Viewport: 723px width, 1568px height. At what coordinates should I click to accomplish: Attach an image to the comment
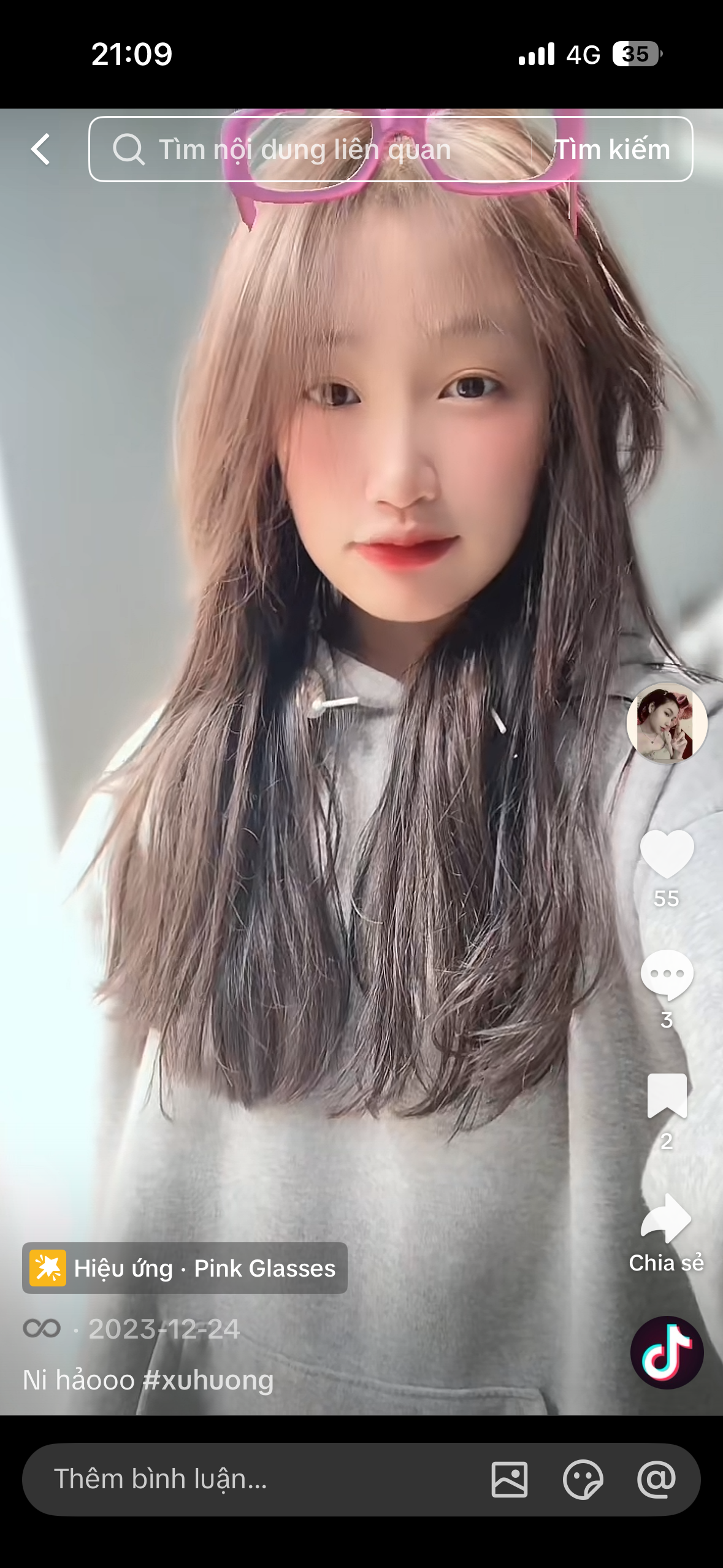click(x=510, y=1479)
